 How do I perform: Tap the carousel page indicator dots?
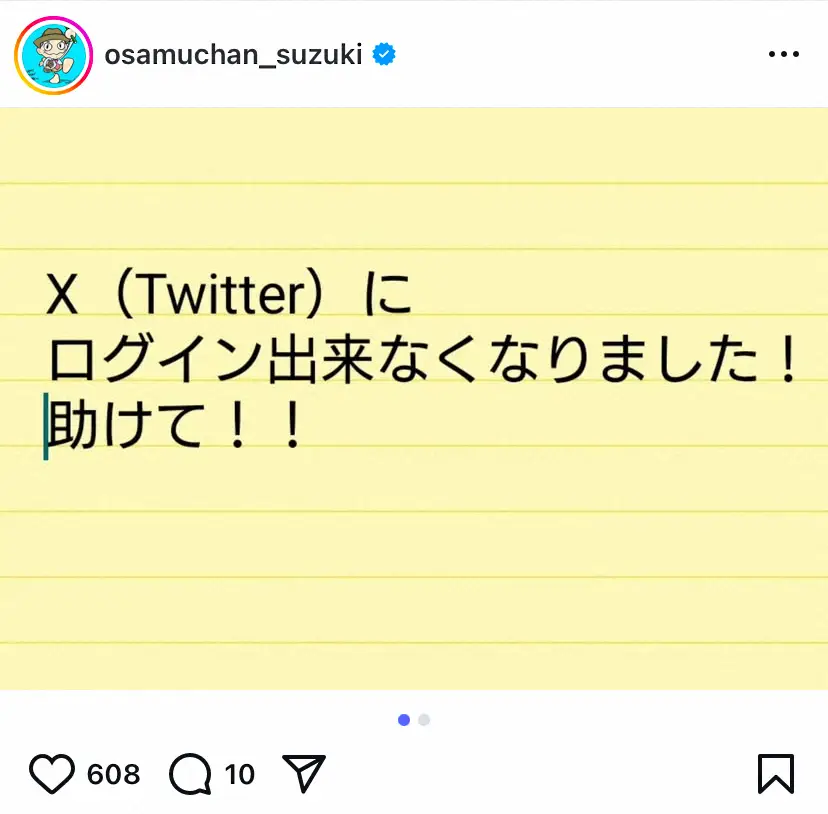413,719
